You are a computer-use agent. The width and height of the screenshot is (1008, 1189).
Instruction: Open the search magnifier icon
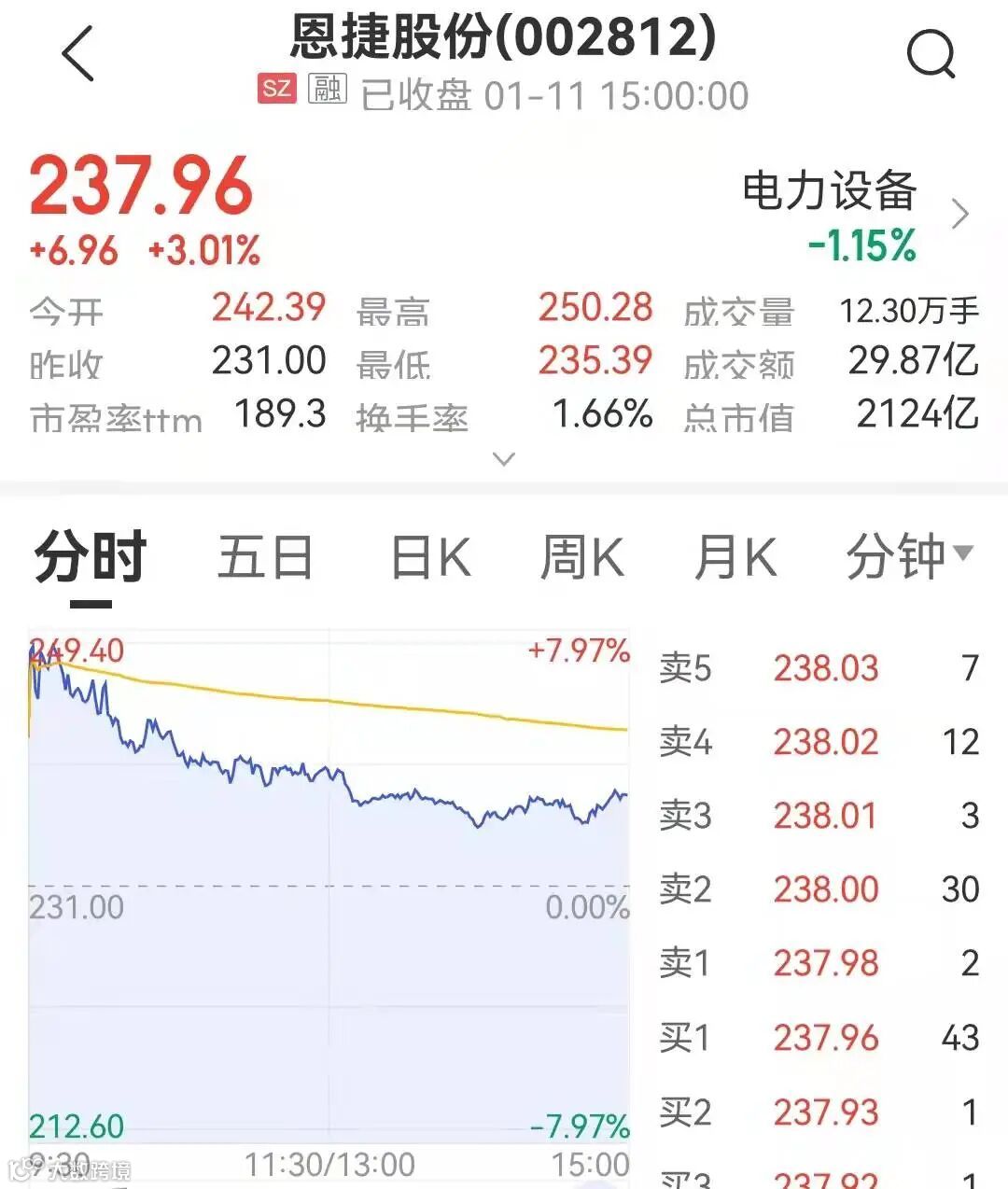tap(931, 54)
